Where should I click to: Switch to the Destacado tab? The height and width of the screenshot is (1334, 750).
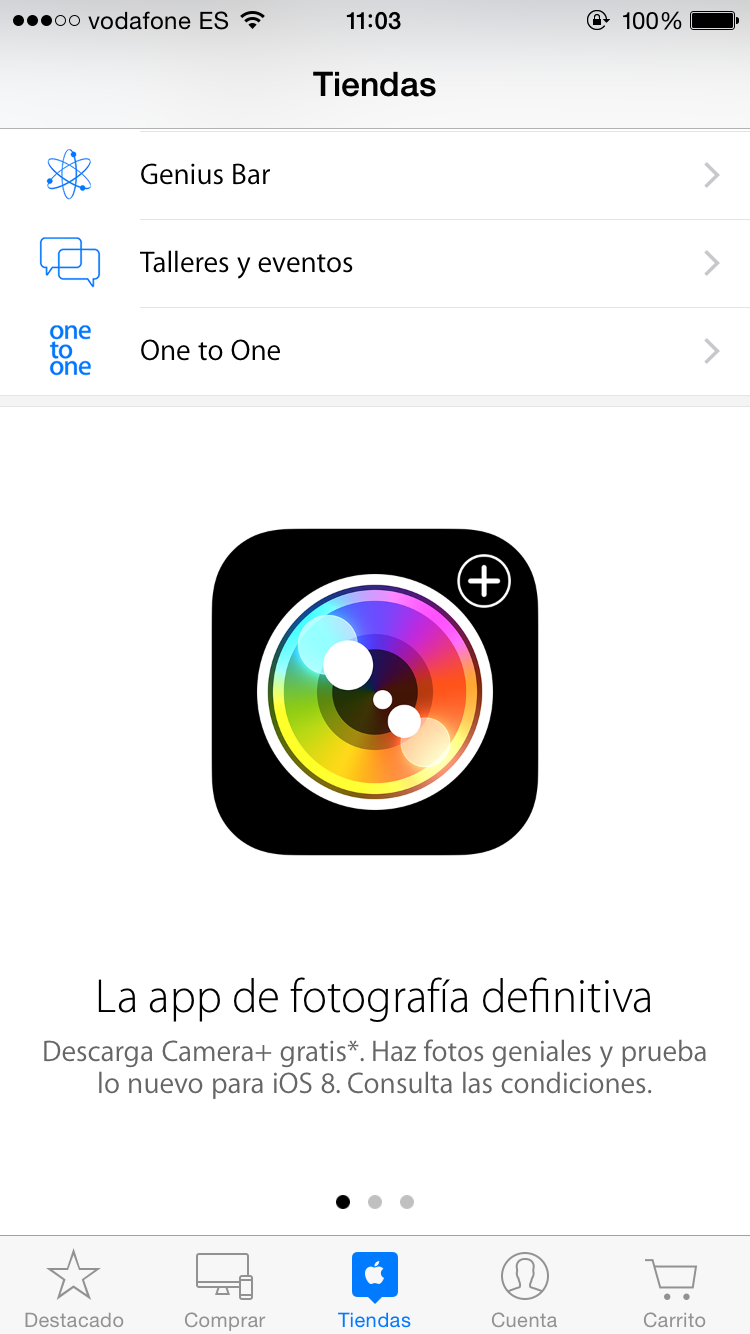point(74,1290)
